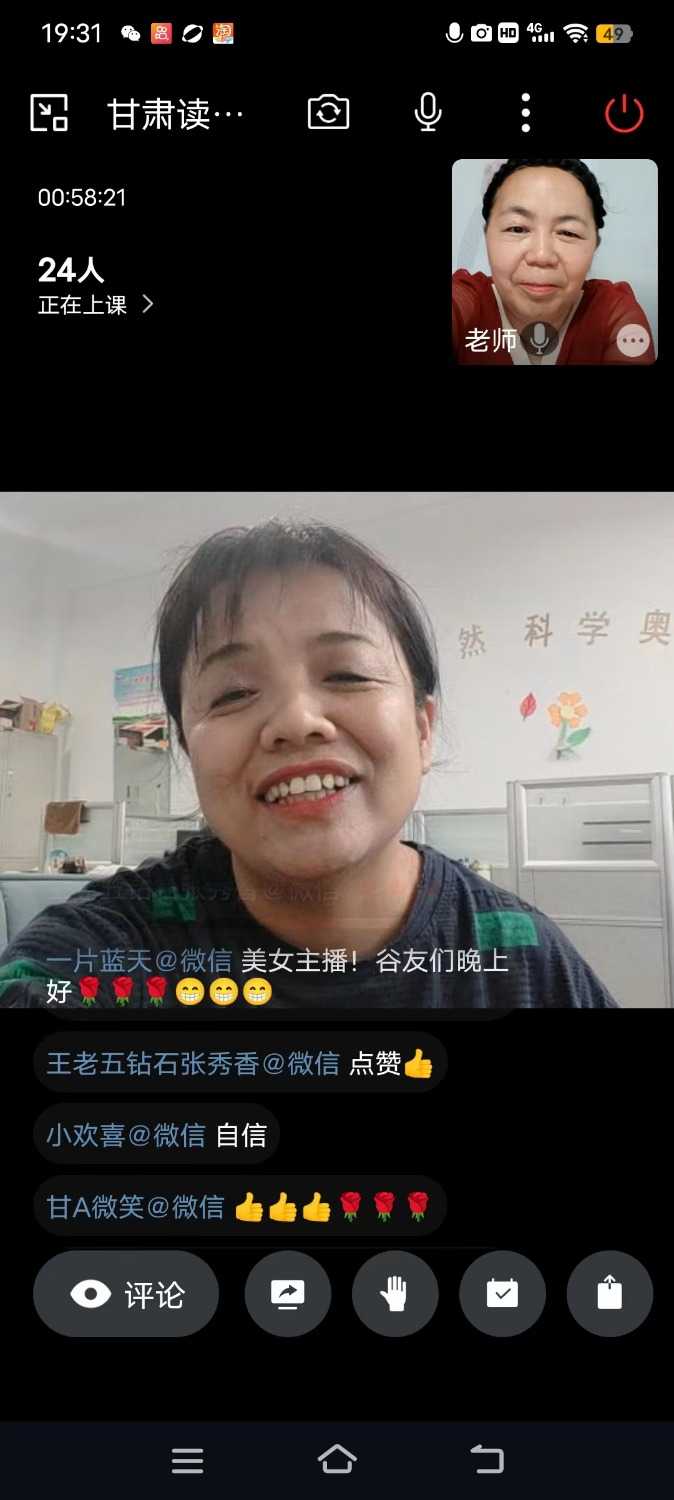Open the calendar check-in button
This screenshot has height=1500, width=674.
click(x=502, y=1294)
